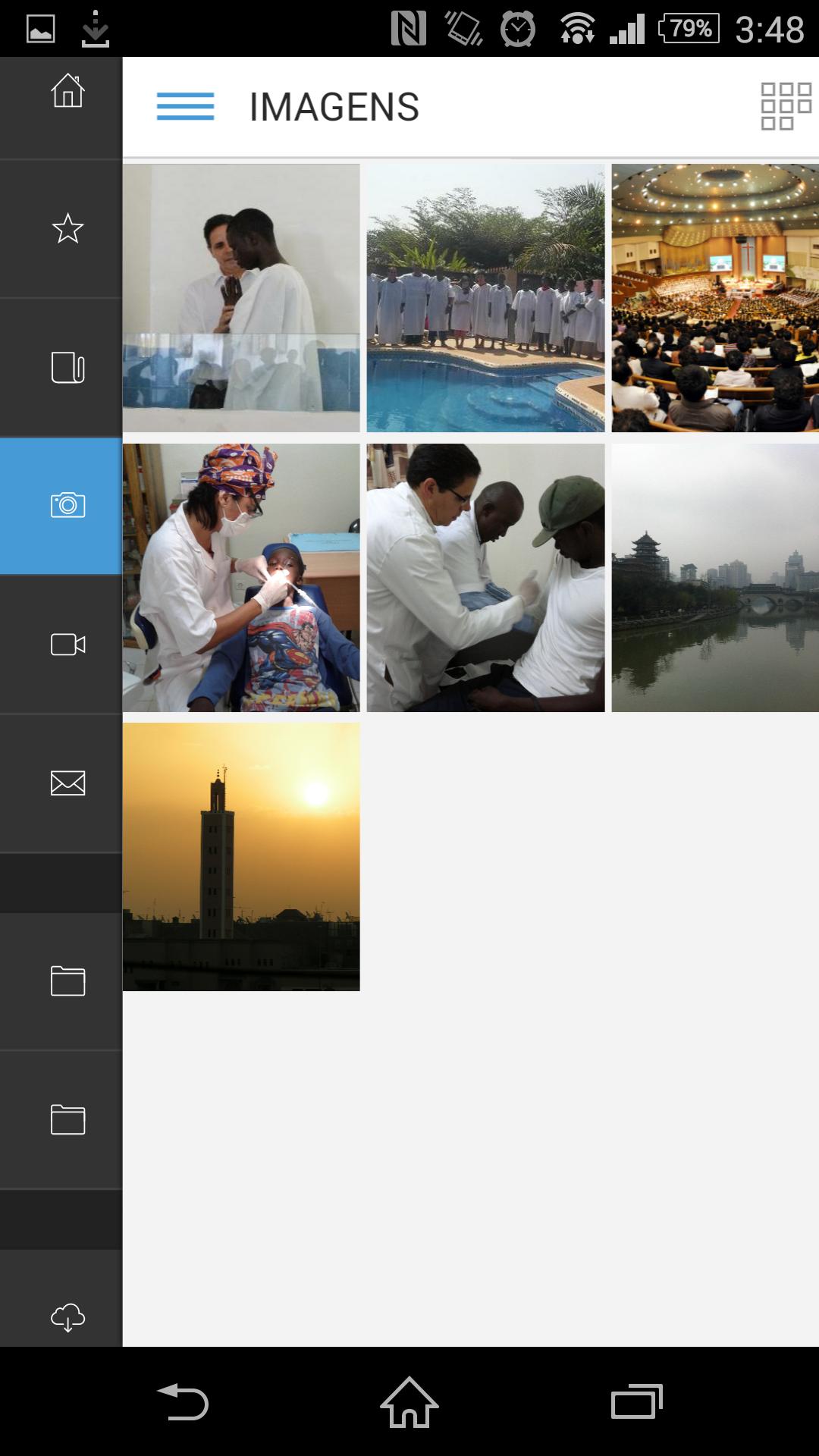Viewport: 819px width, 1456px height.
Task: Open the cloud download section
Action: [67, 1318]
